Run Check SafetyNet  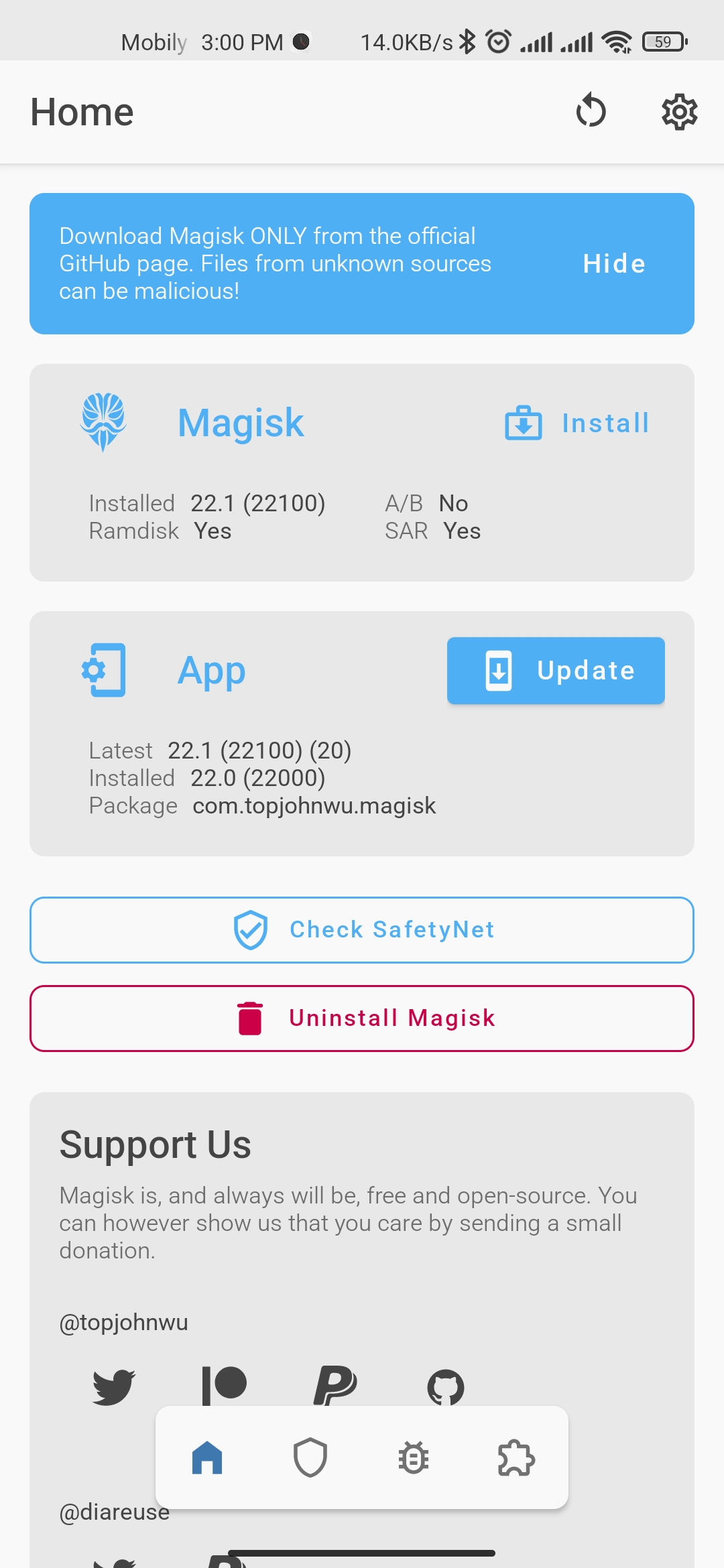362,930
